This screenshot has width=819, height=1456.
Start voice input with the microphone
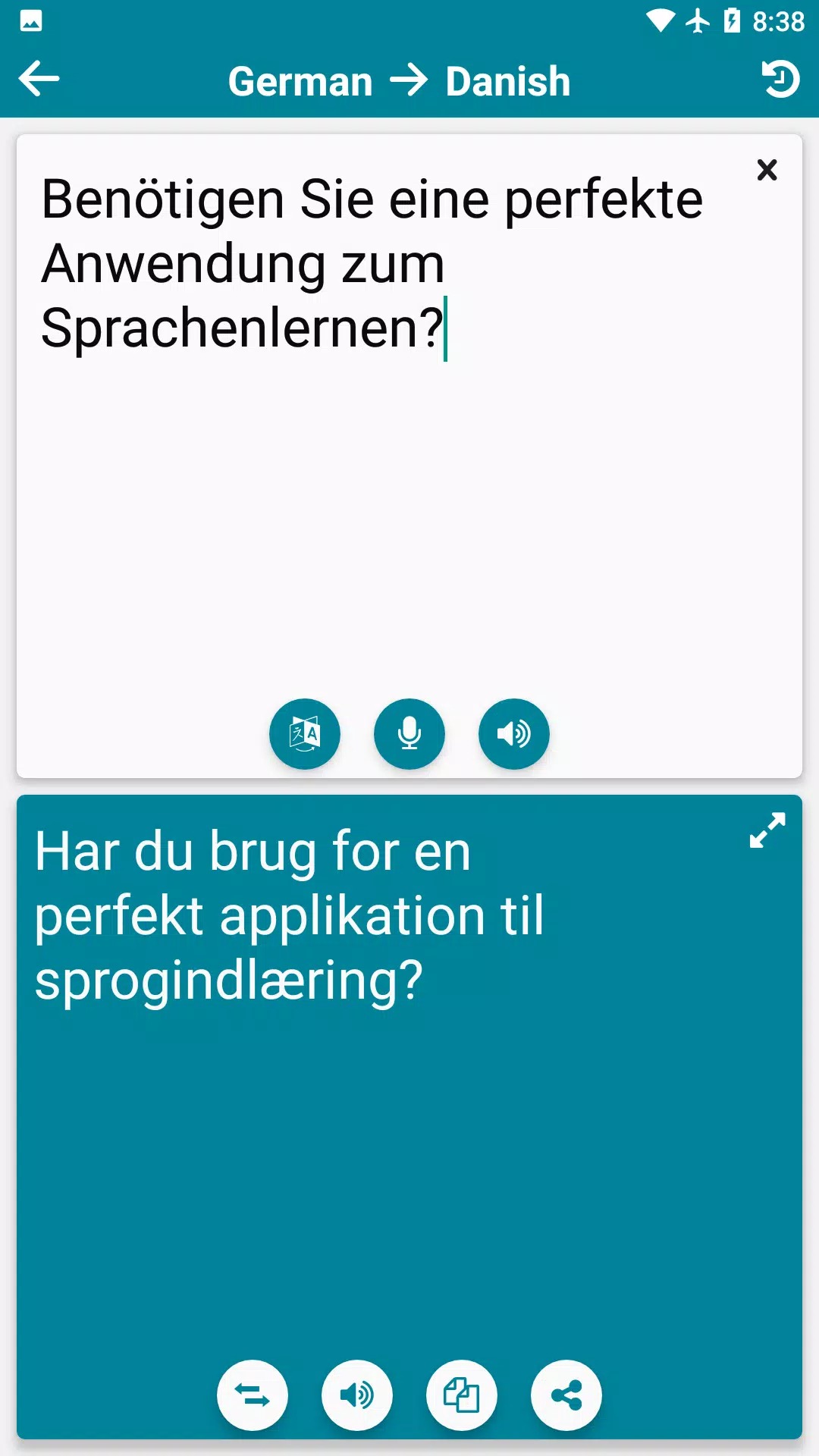point(409,733)
